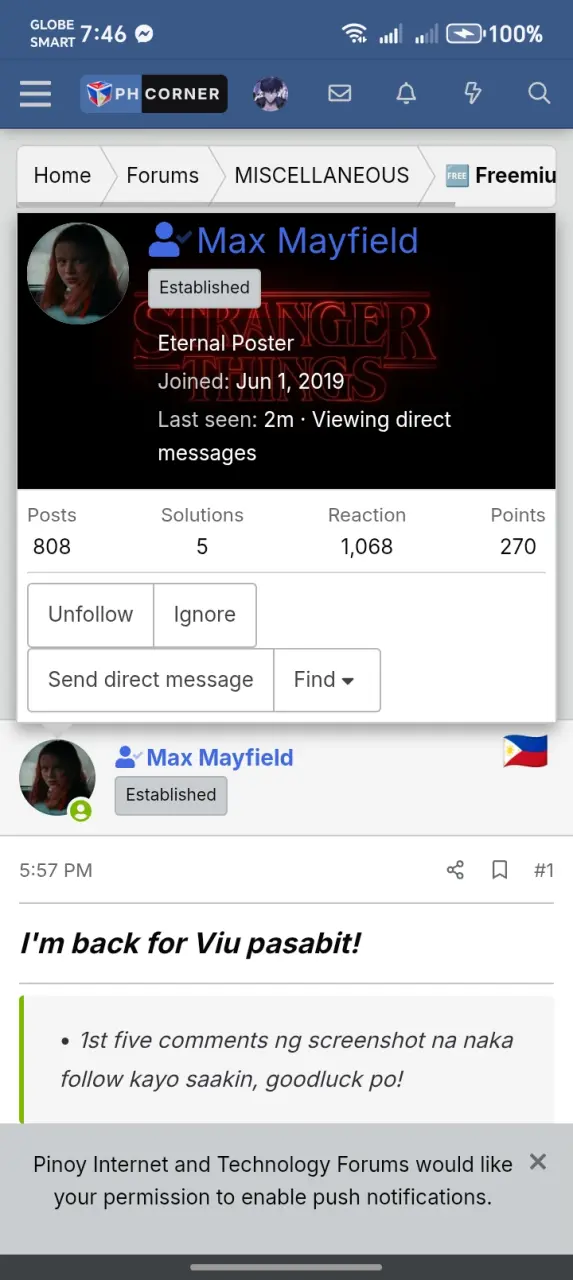Image resolution: width=573 pixels, height=1280 pixels.
Task: Open Max Mayfield profile from popup name
Action: [307, 241]
